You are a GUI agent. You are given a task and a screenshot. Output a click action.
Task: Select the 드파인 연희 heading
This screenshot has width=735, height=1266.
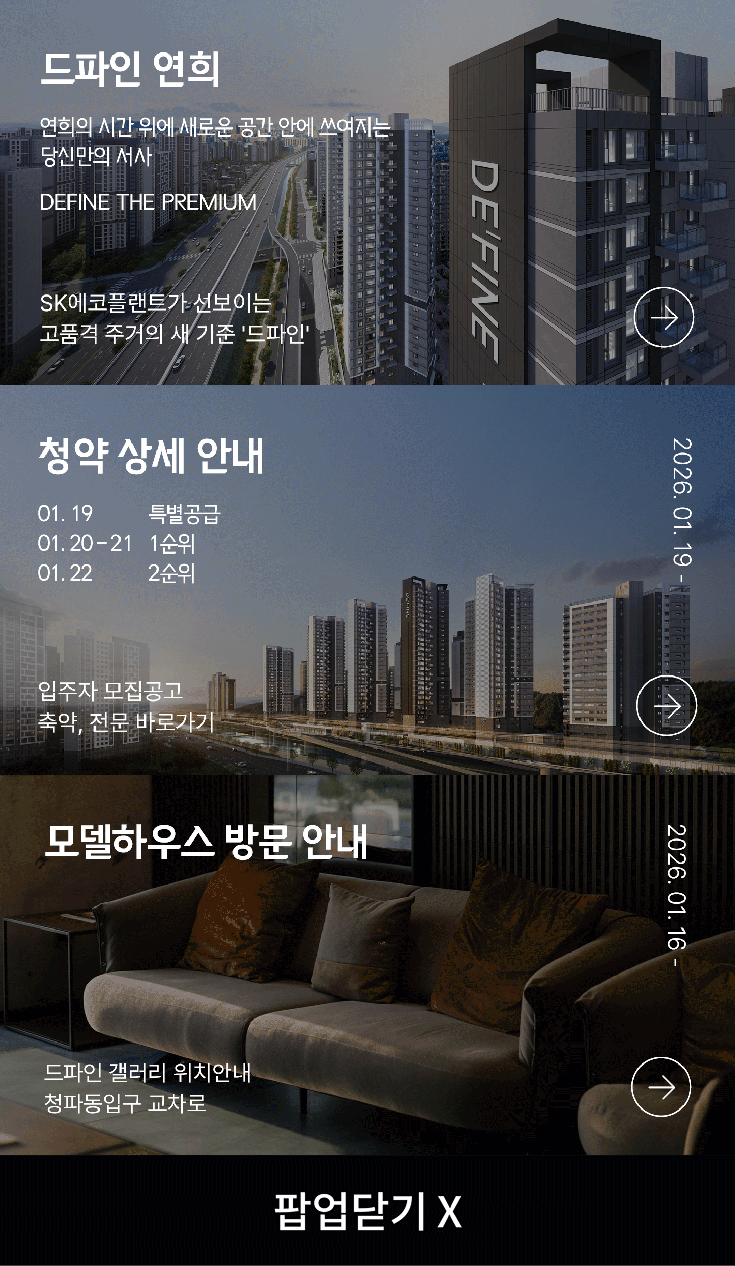131,68
